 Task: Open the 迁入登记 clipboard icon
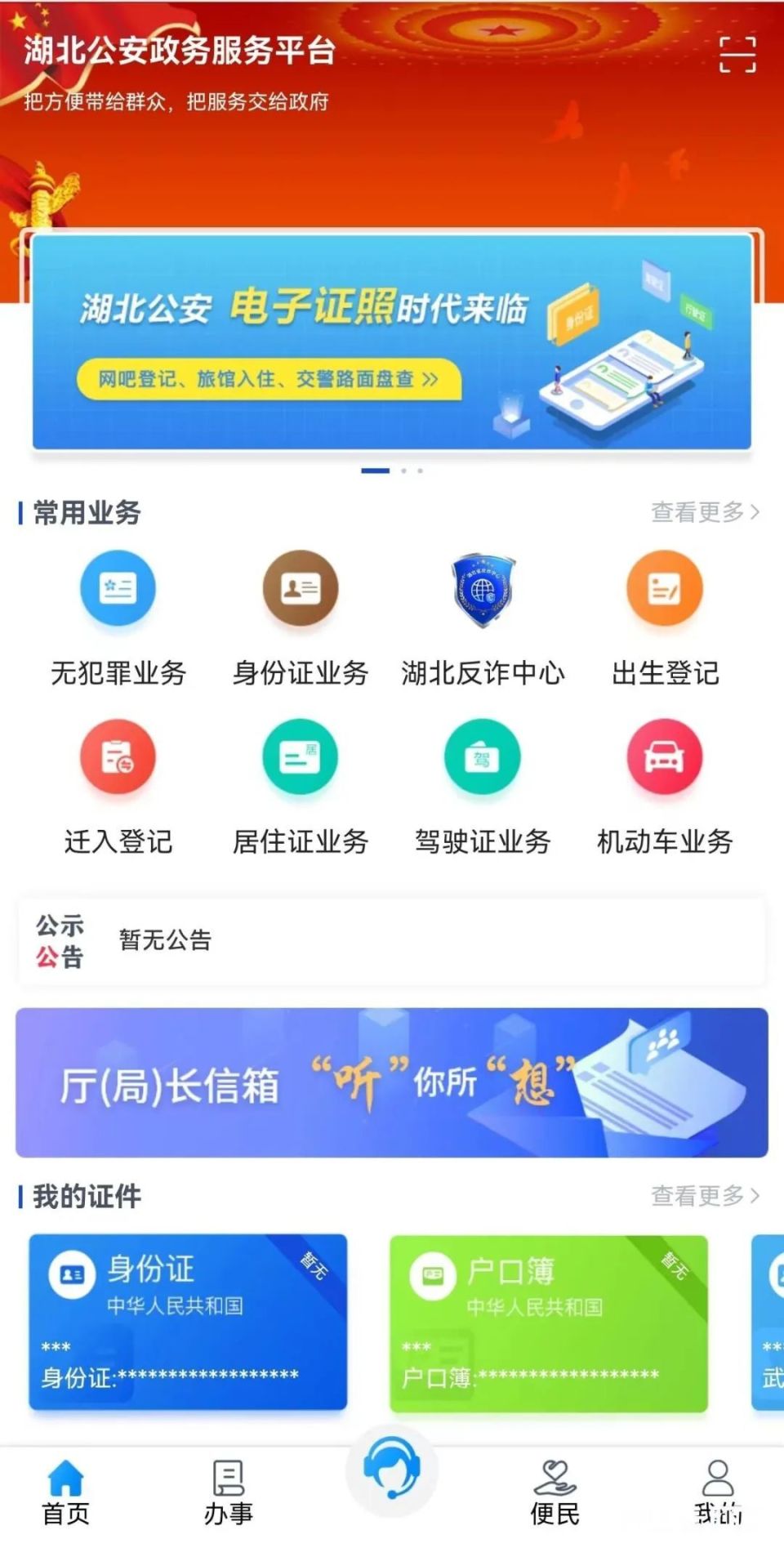coord(118,758)
